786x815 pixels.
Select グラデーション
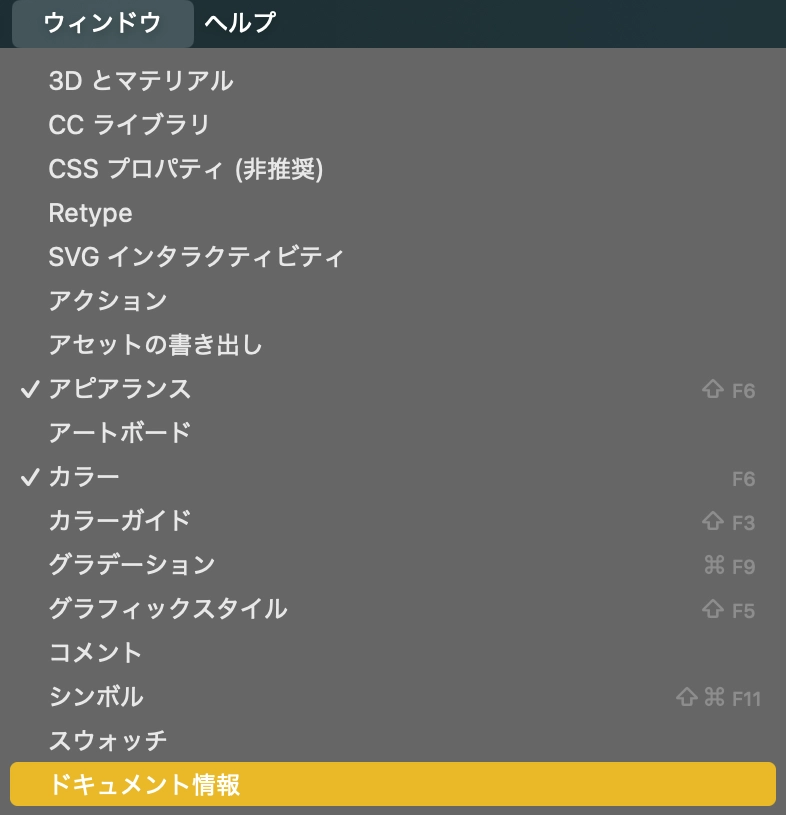[131, 565]
